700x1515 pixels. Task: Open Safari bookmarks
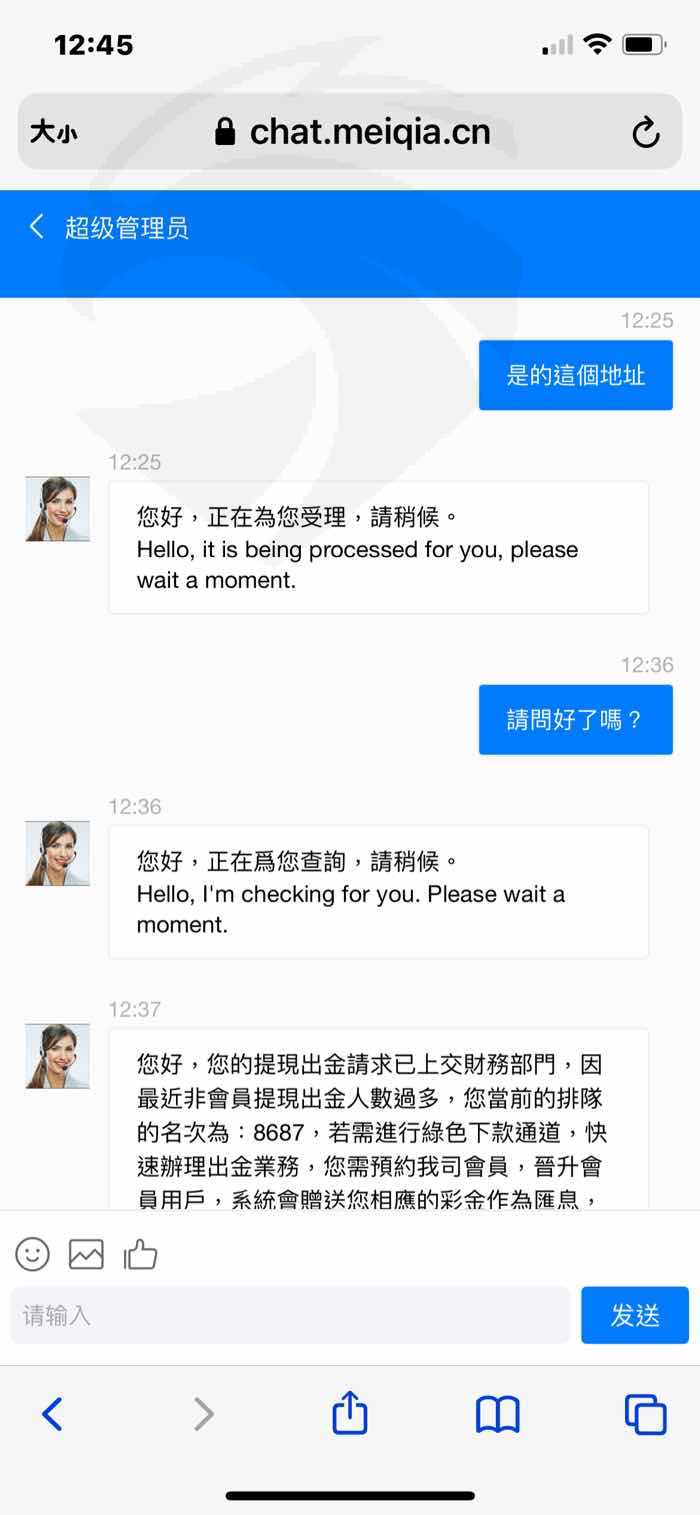[497, 1414]
